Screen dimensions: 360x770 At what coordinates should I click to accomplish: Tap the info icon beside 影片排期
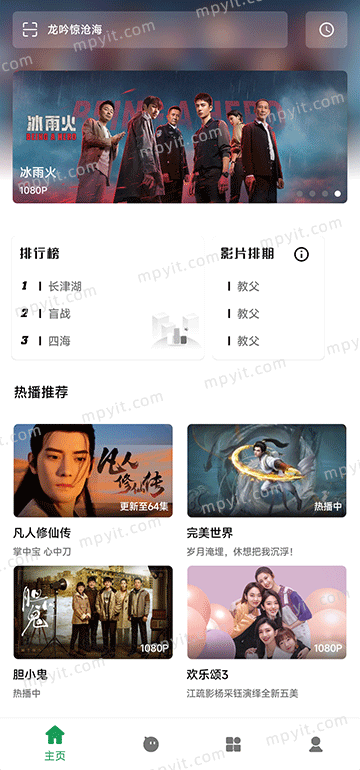pyautogui.click(x=301, y=254)
